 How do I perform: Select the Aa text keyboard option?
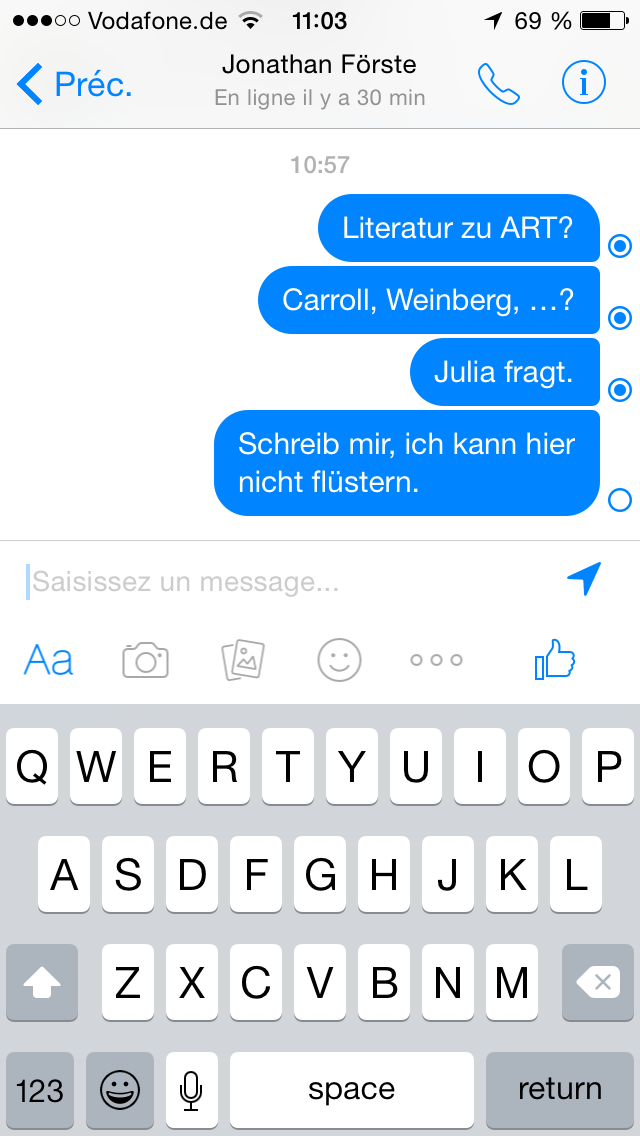[49, 660]
